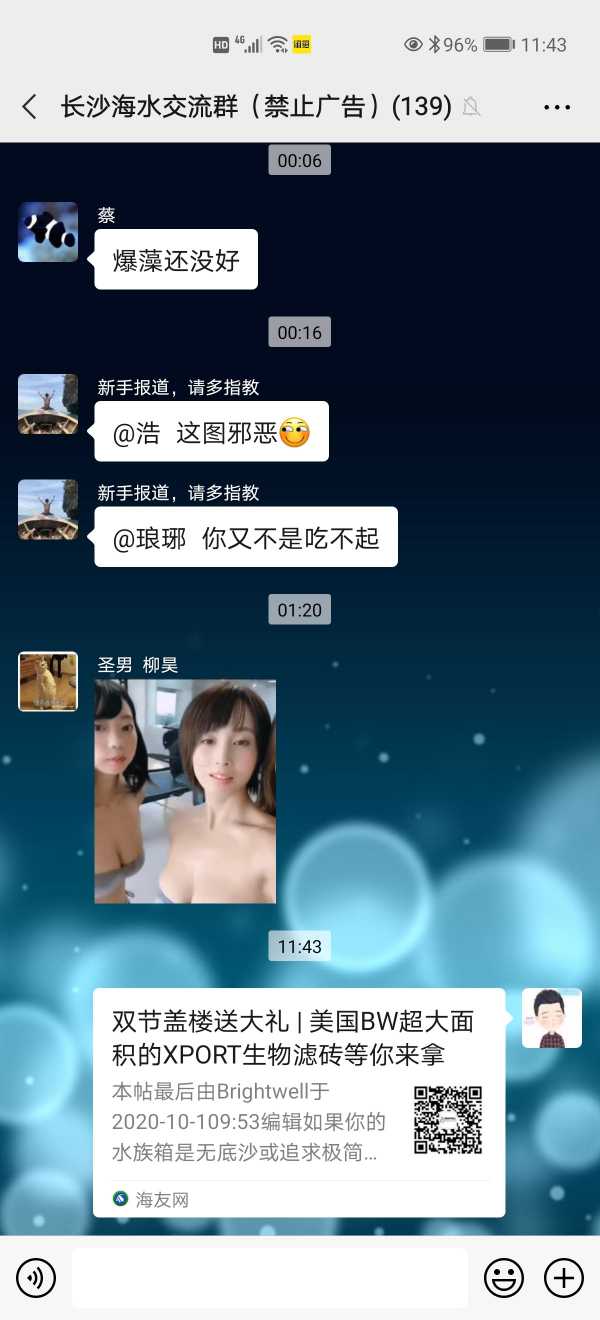Tap avatar beside the @浩 message
This screenshot has width=600, height=1320.
tap(48, 404)
